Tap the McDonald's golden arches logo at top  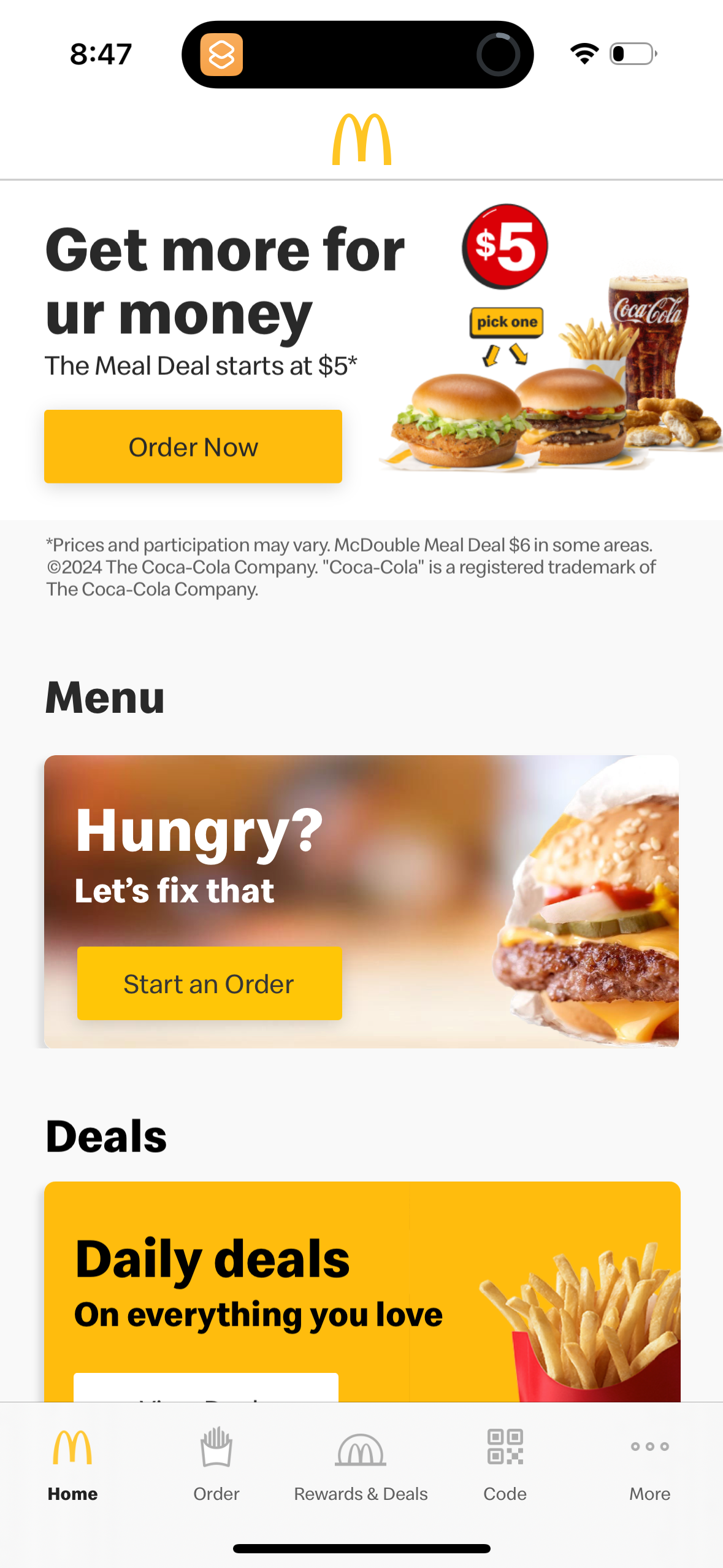point(361,140)
